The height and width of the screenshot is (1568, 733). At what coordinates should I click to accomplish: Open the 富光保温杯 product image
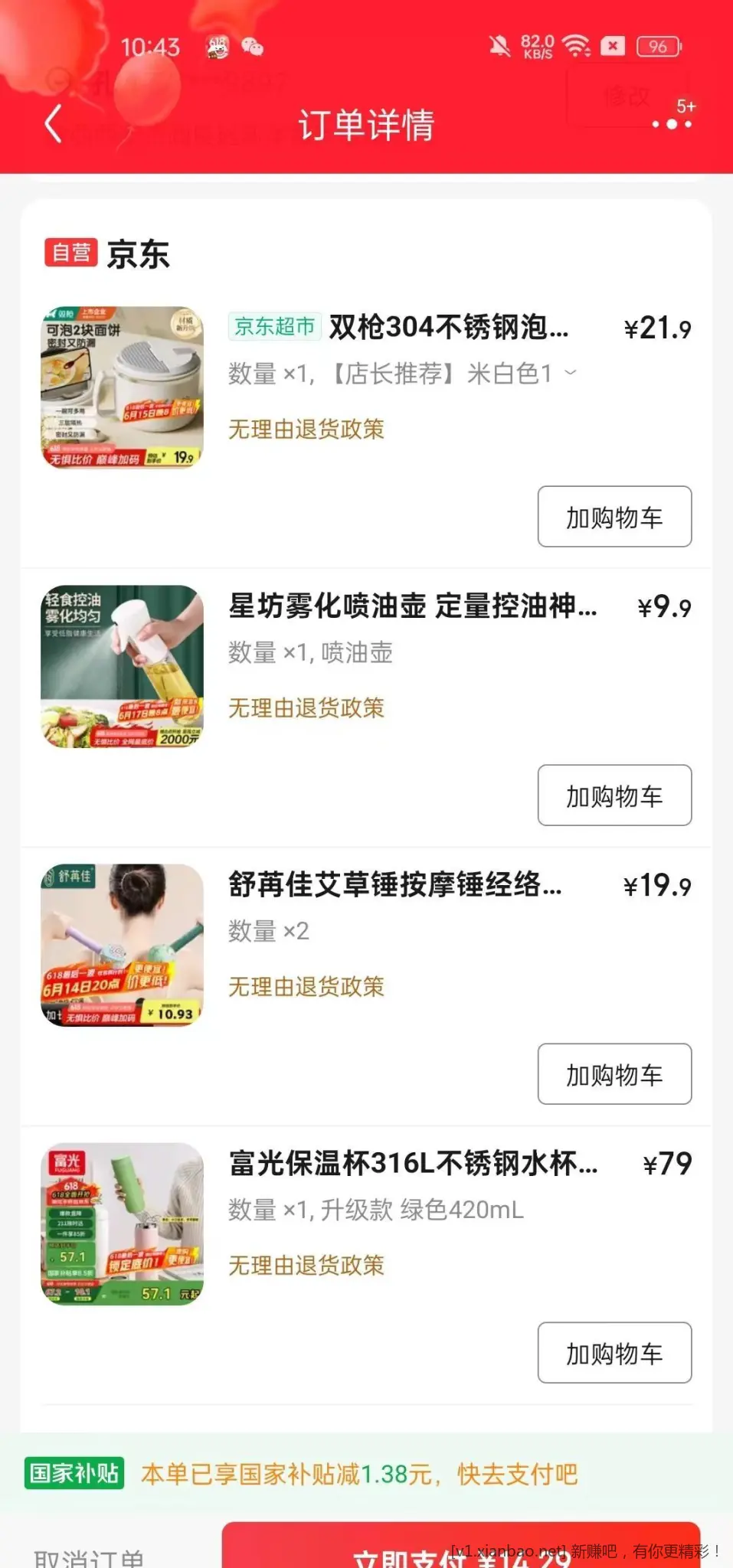(x=123, y=1223)
